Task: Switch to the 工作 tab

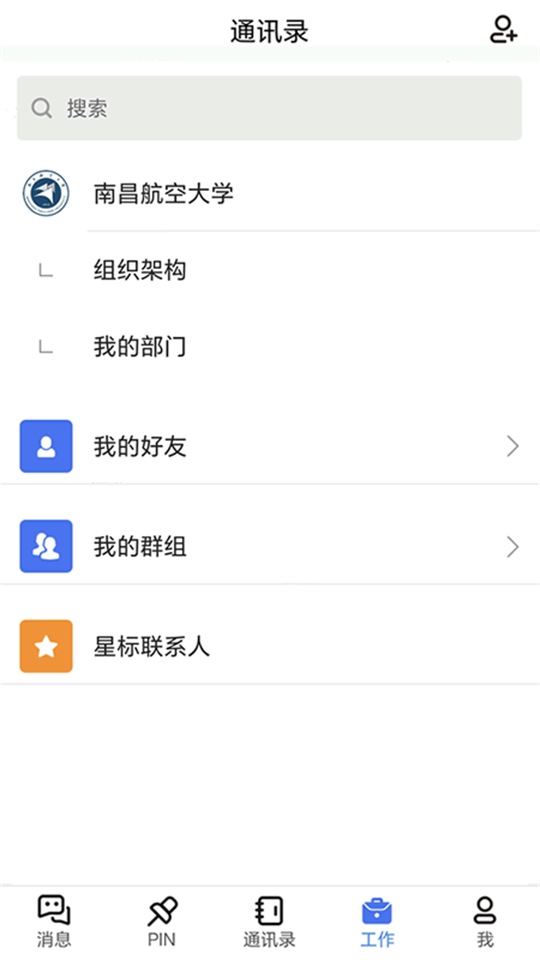Action: [x=377, y=921]
